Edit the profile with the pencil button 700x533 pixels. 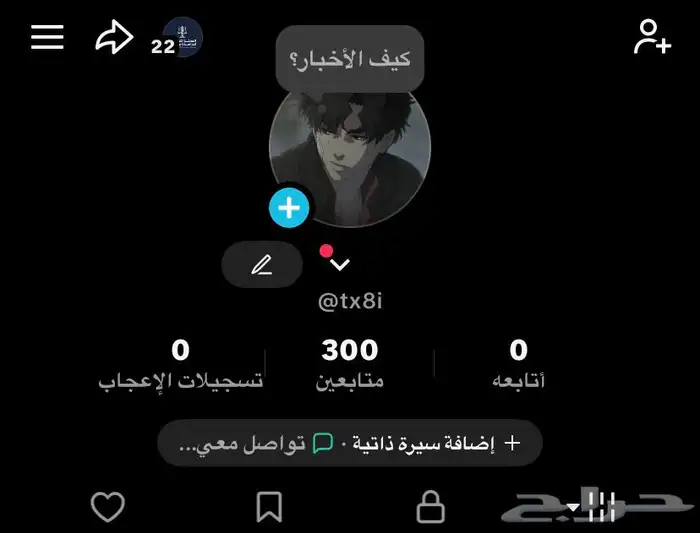click(x=261, y=265)
